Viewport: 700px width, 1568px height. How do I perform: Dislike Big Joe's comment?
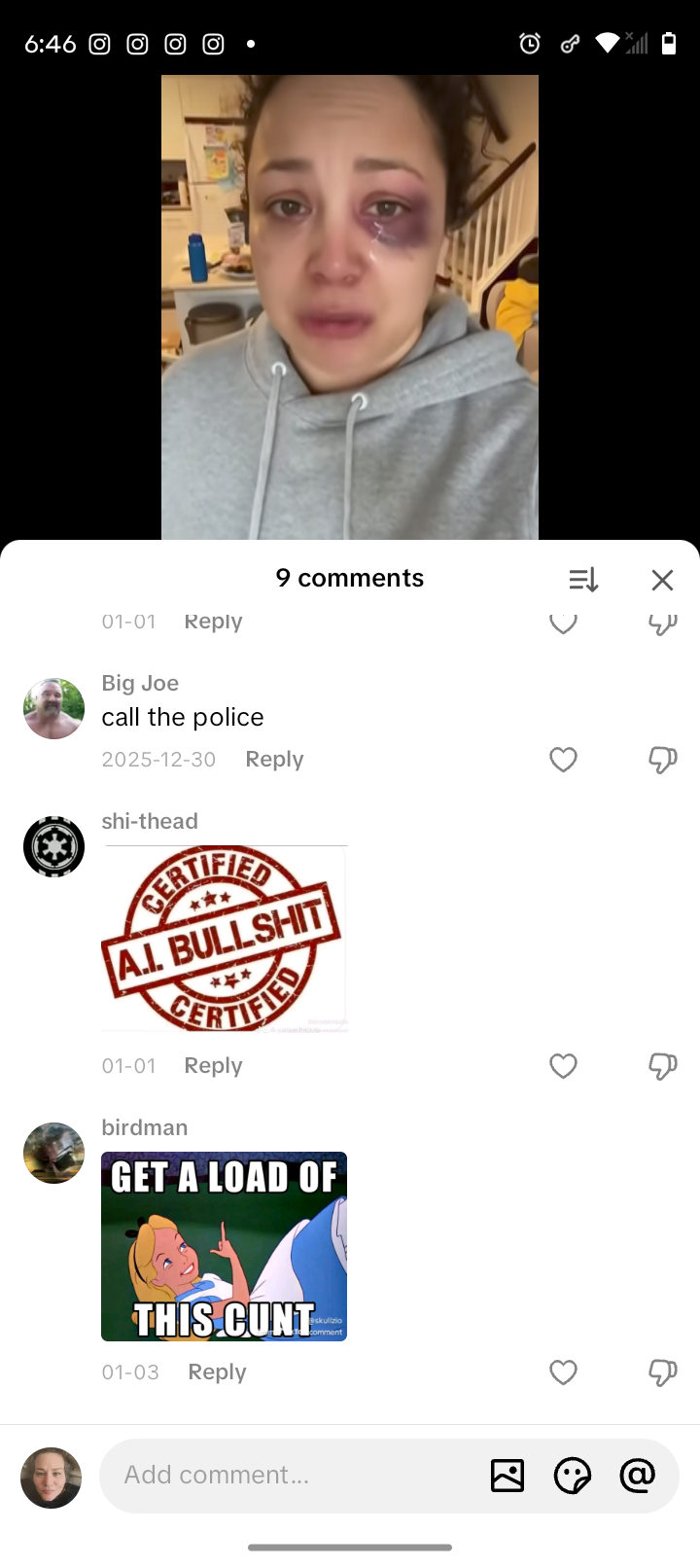[x=662, y=760]
